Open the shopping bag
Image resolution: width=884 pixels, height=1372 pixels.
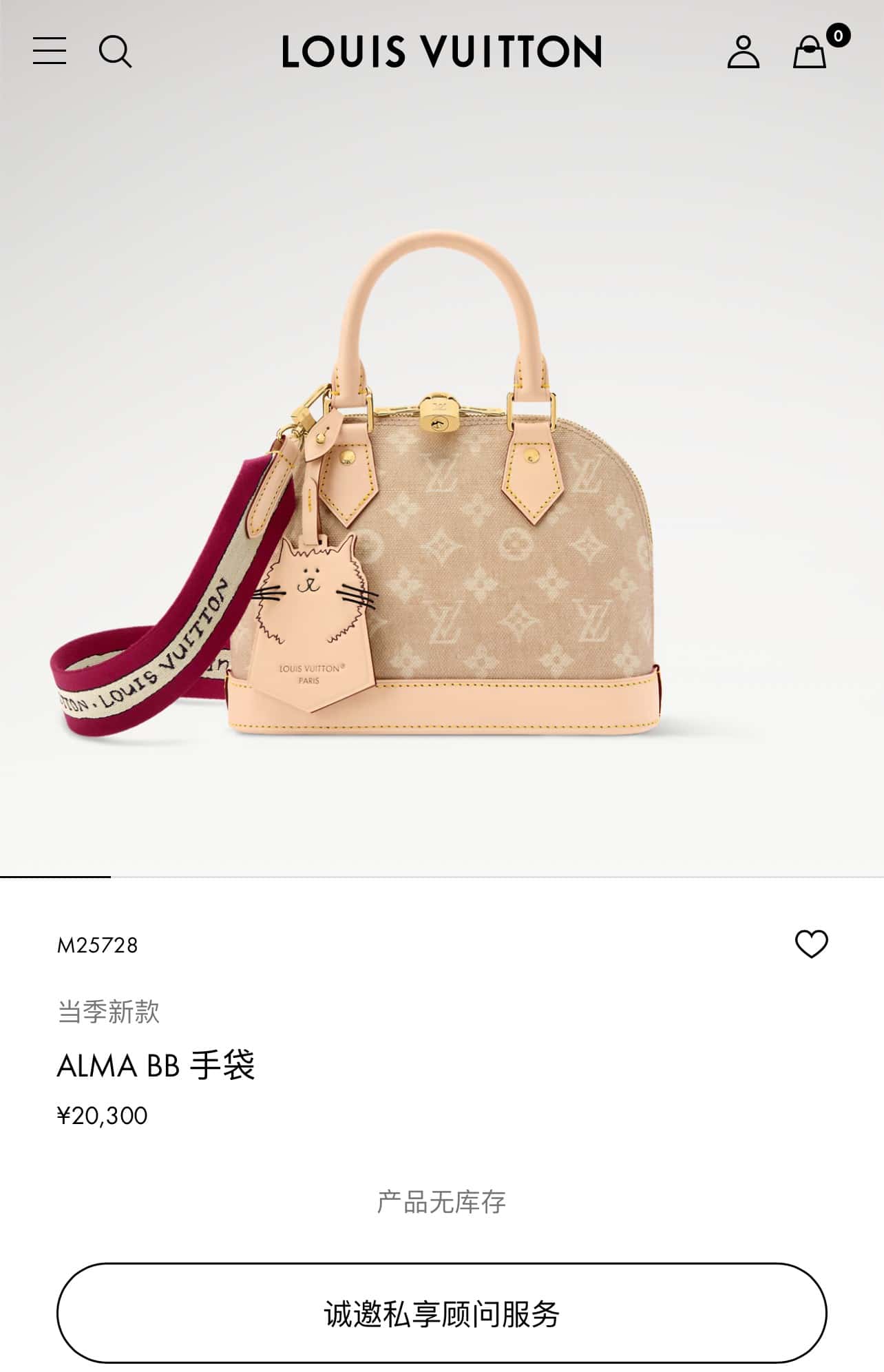tap(810, 52)
